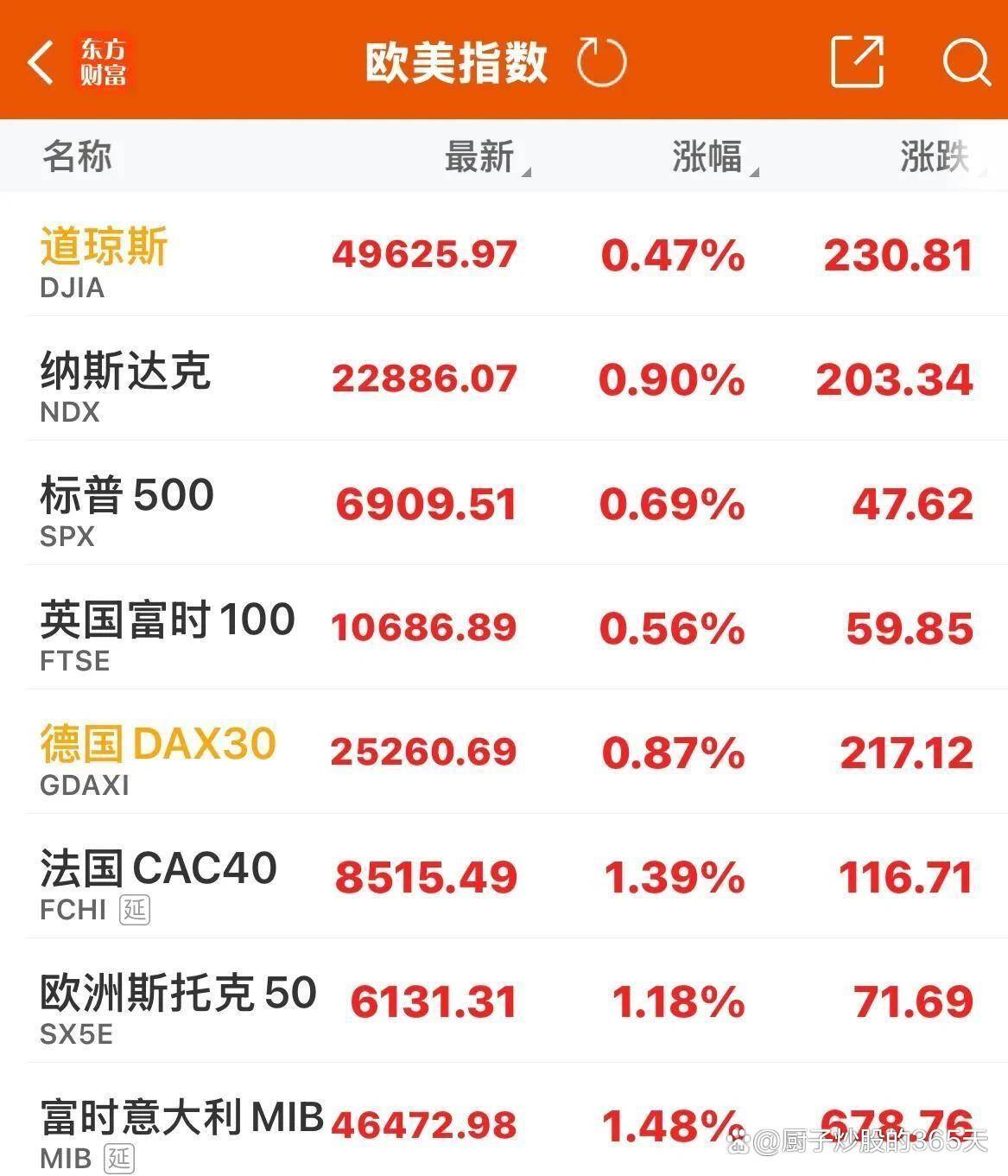Sort by 最新 column
The height and width of the screenshot is (1176, 1008).
pos(480,158)
